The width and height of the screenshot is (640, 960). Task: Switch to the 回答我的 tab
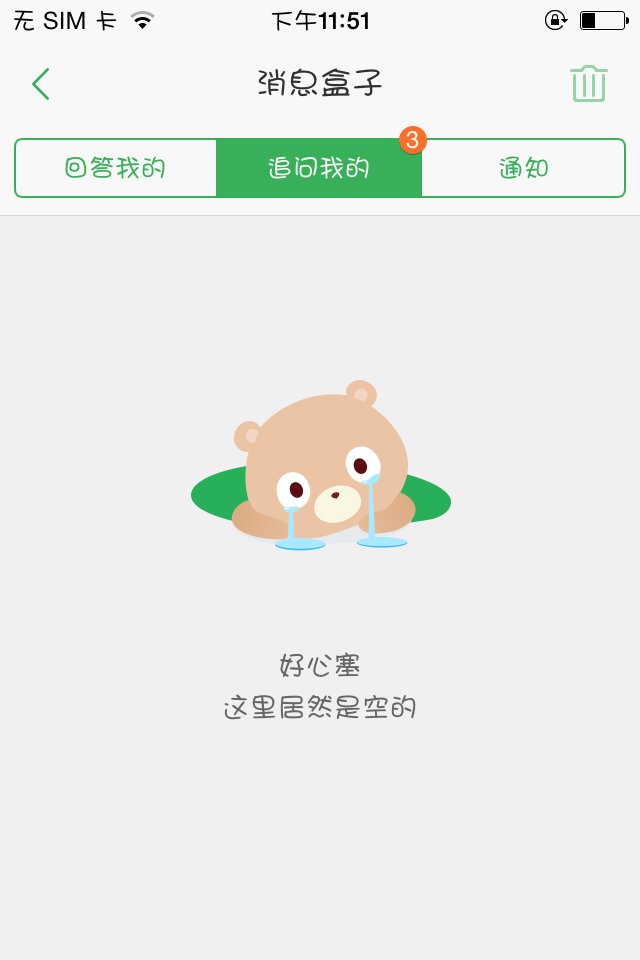click(116, 168)
